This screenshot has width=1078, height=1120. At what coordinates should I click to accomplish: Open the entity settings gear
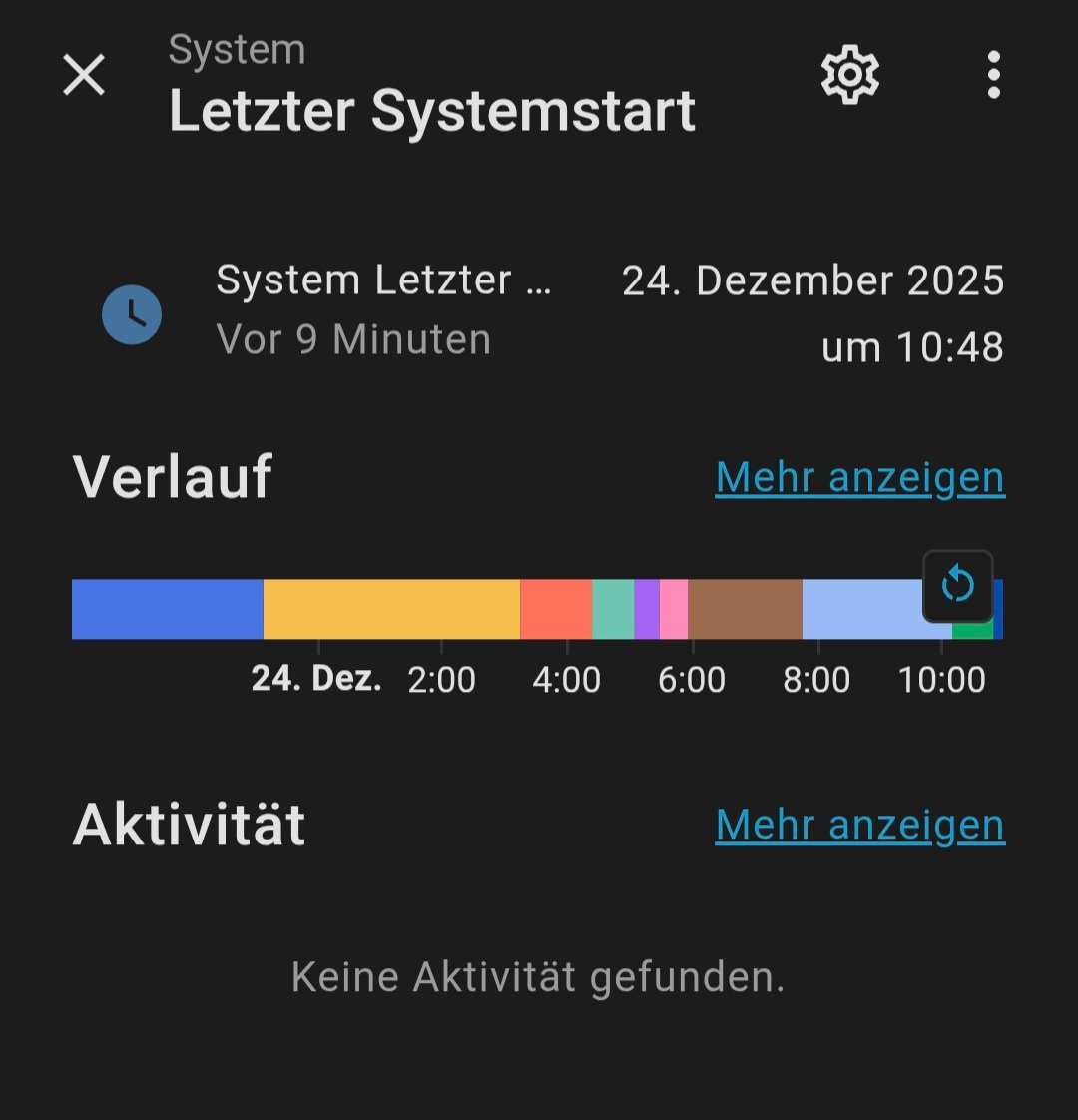tap(849, 75)
